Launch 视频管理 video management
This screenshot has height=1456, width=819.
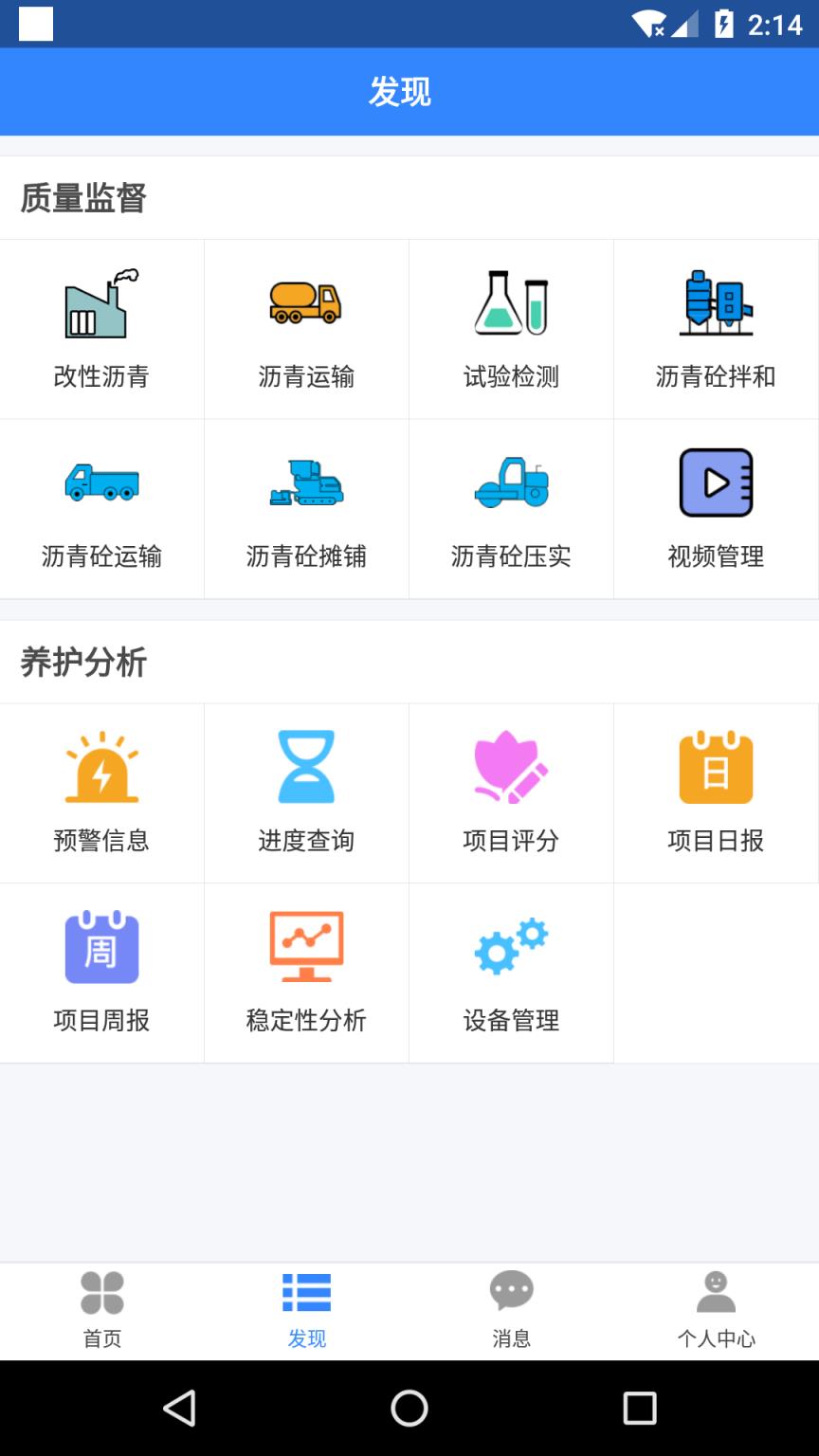coord(716,509)
